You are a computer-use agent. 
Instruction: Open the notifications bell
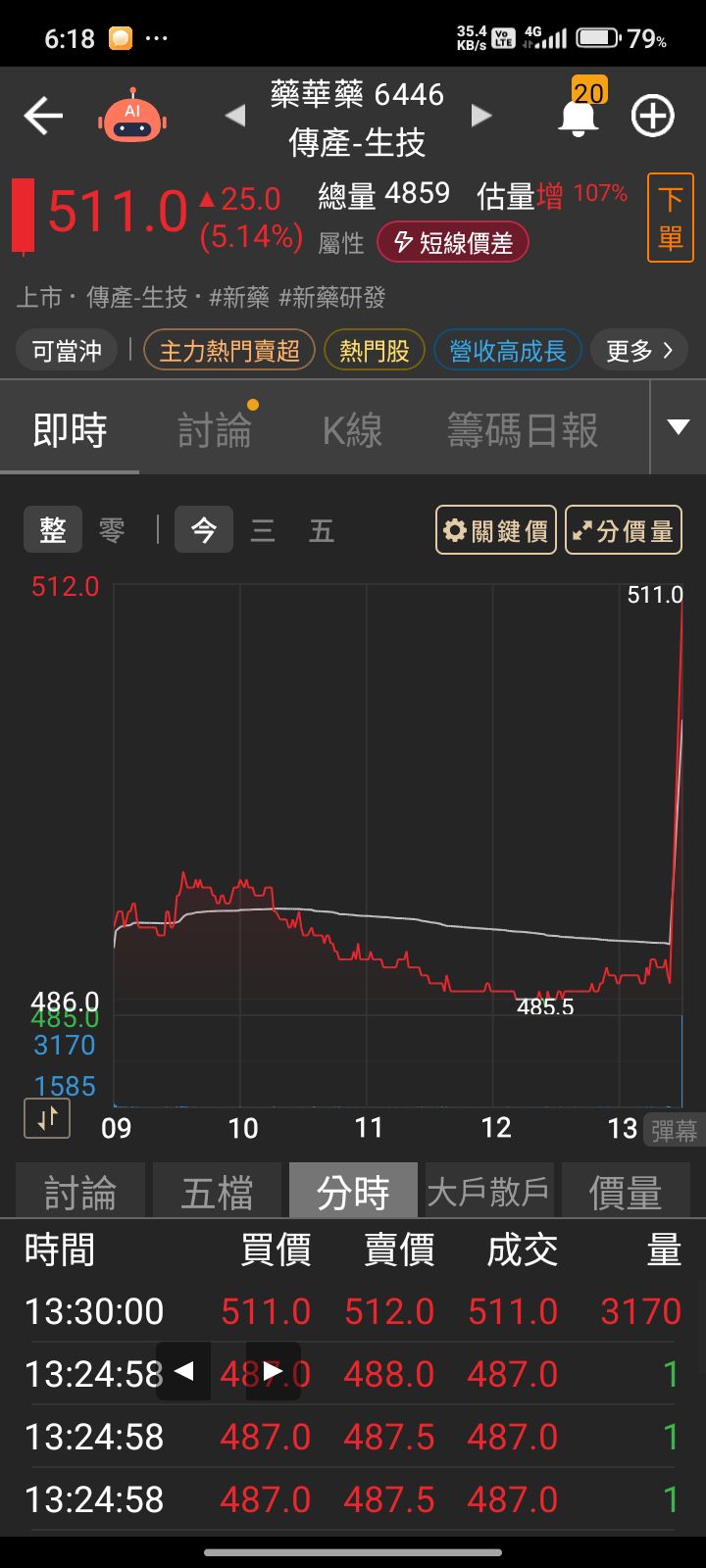579,117
